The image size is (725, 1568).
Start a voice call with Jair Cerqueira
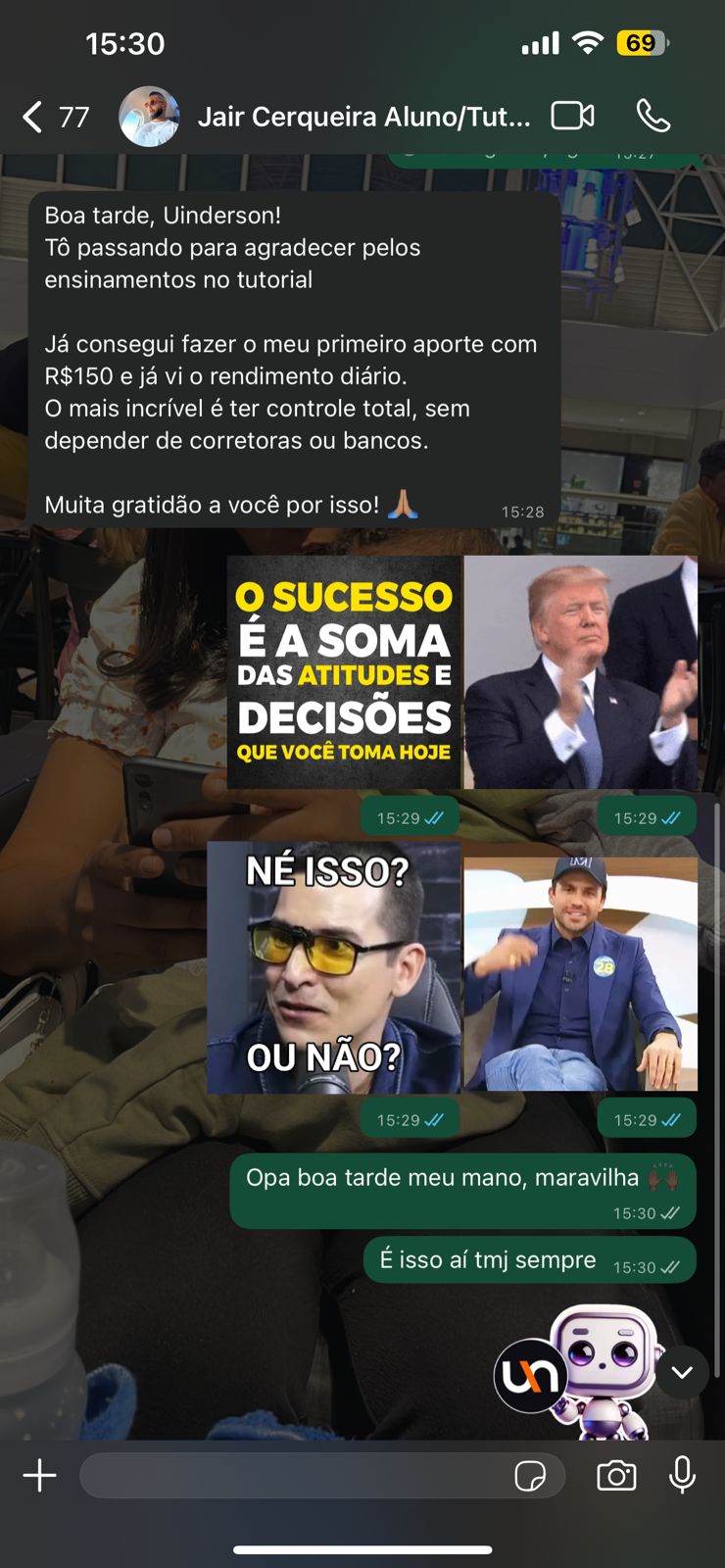(x=652, y=116)
